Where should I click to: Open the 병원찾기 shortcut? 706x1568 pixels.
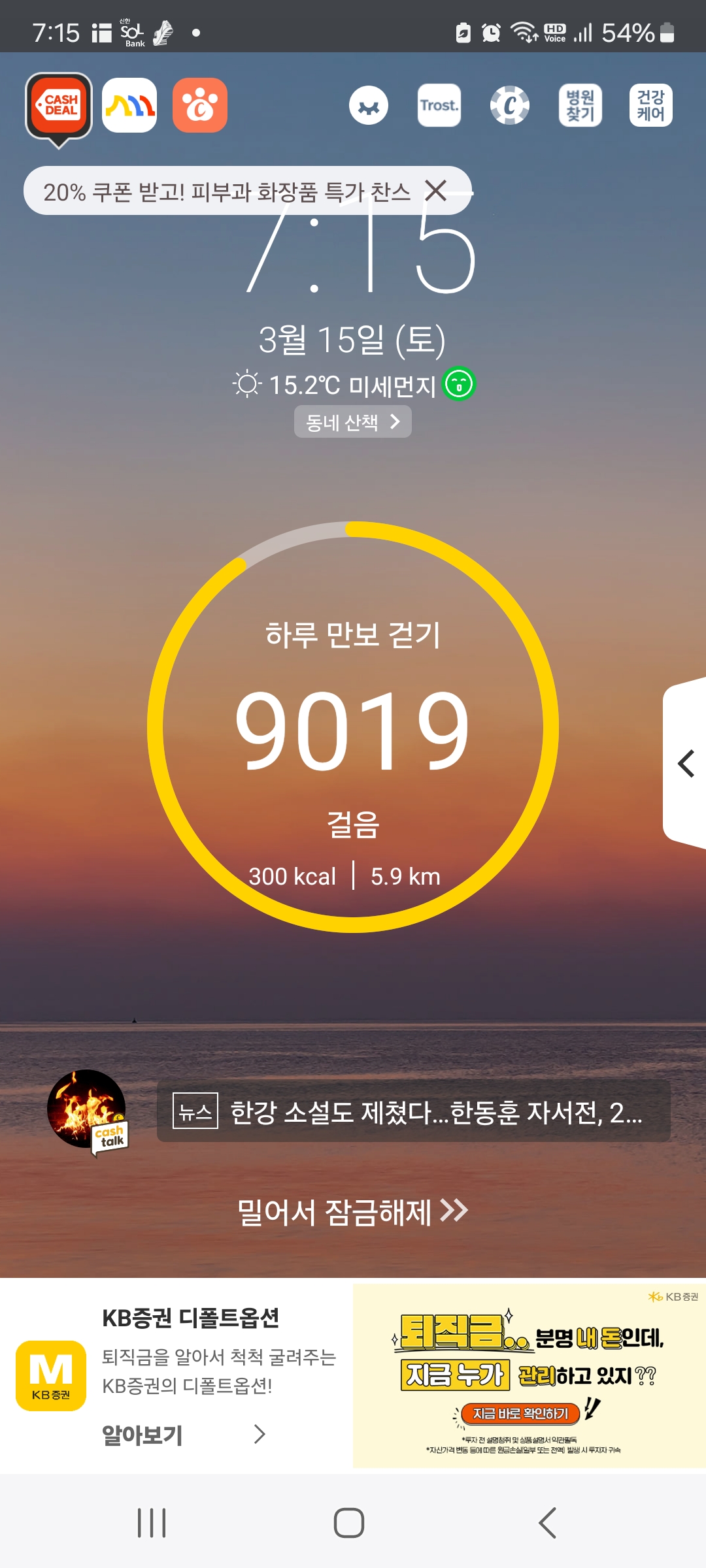580,105
